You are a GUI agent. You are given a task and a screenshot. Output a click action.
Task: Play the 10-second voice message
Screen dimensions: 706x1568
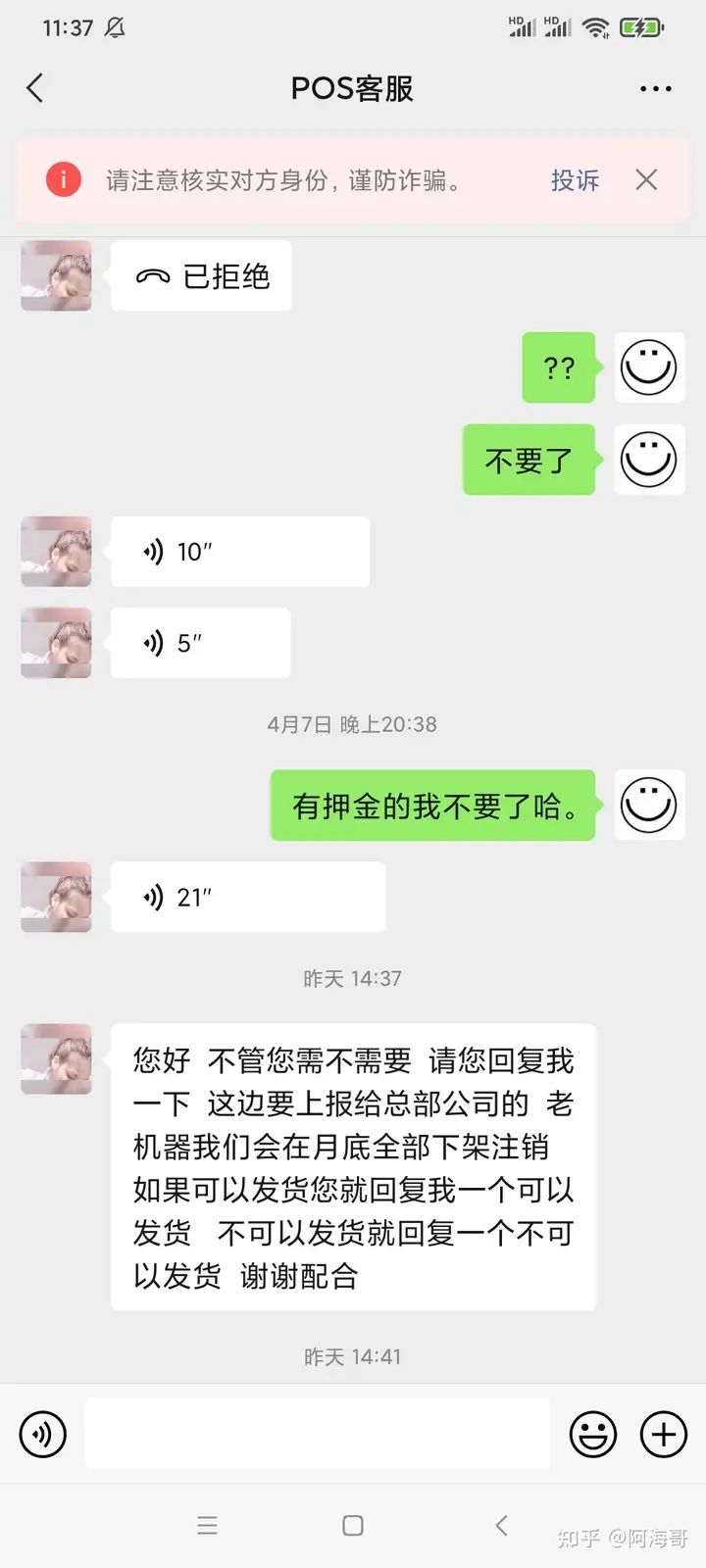[x=239, y=552]
